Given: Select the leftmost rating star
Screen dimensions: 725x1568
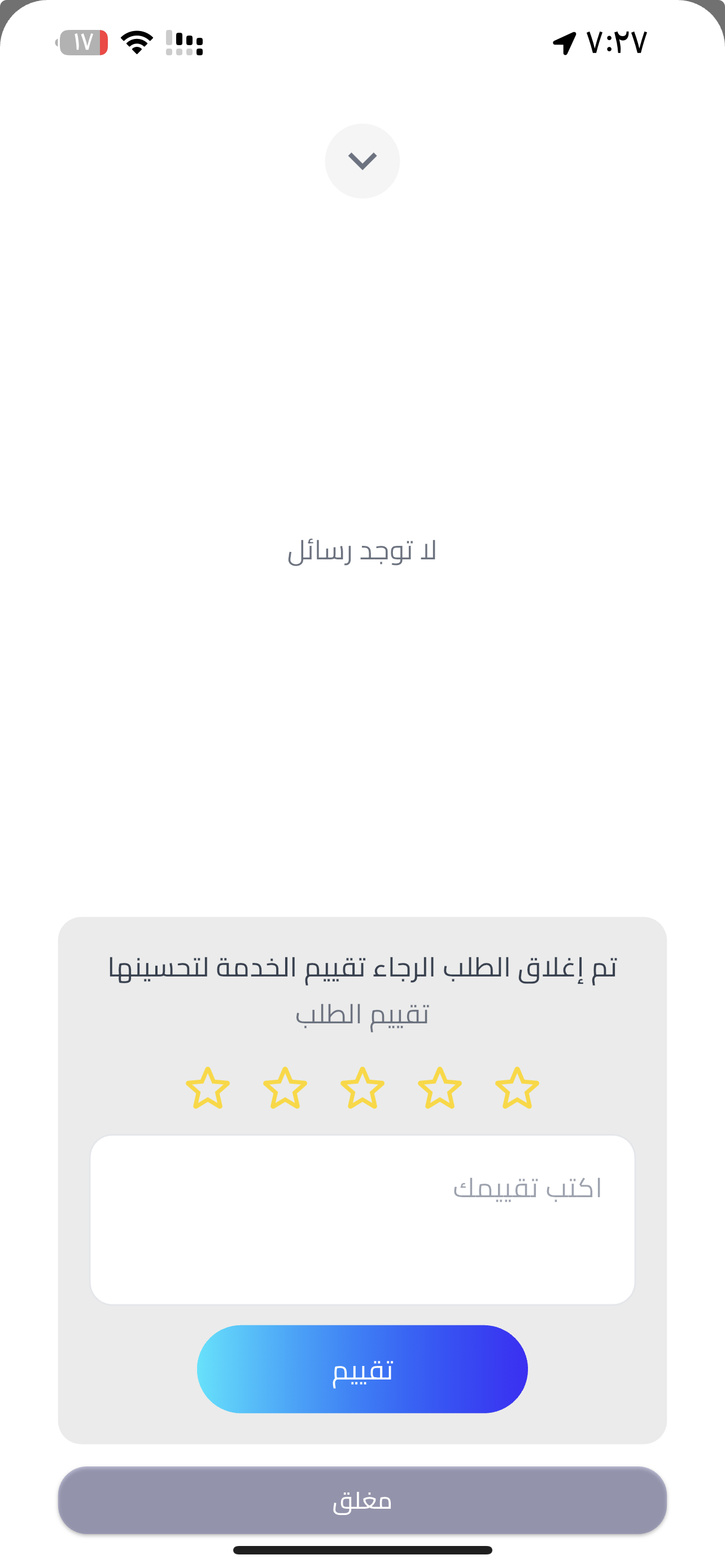Looking at the screenshot, I should click(x=208, y=1088).
